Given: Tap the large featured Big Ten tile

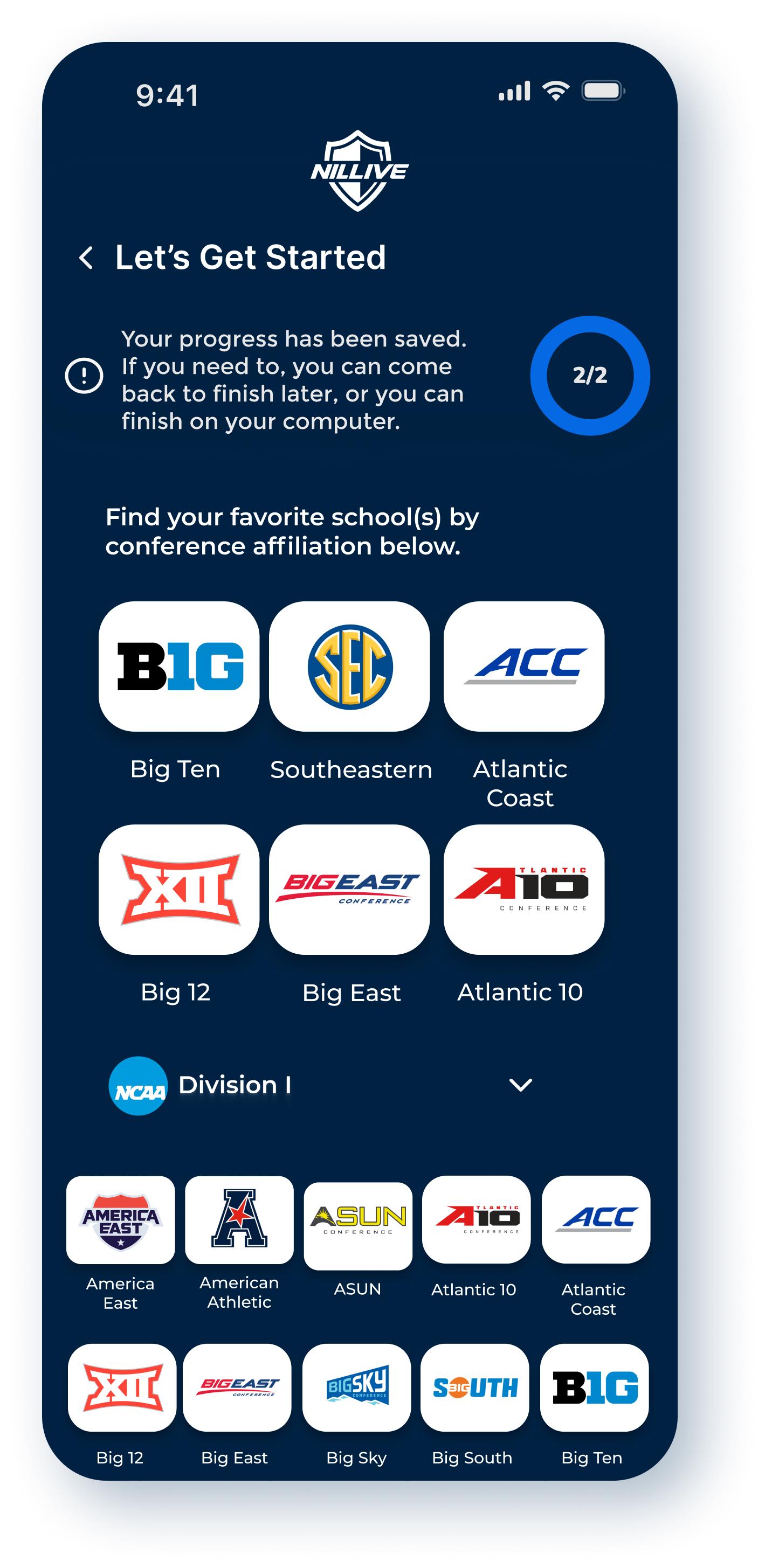Looking at the screenshot, I should 179,667.
